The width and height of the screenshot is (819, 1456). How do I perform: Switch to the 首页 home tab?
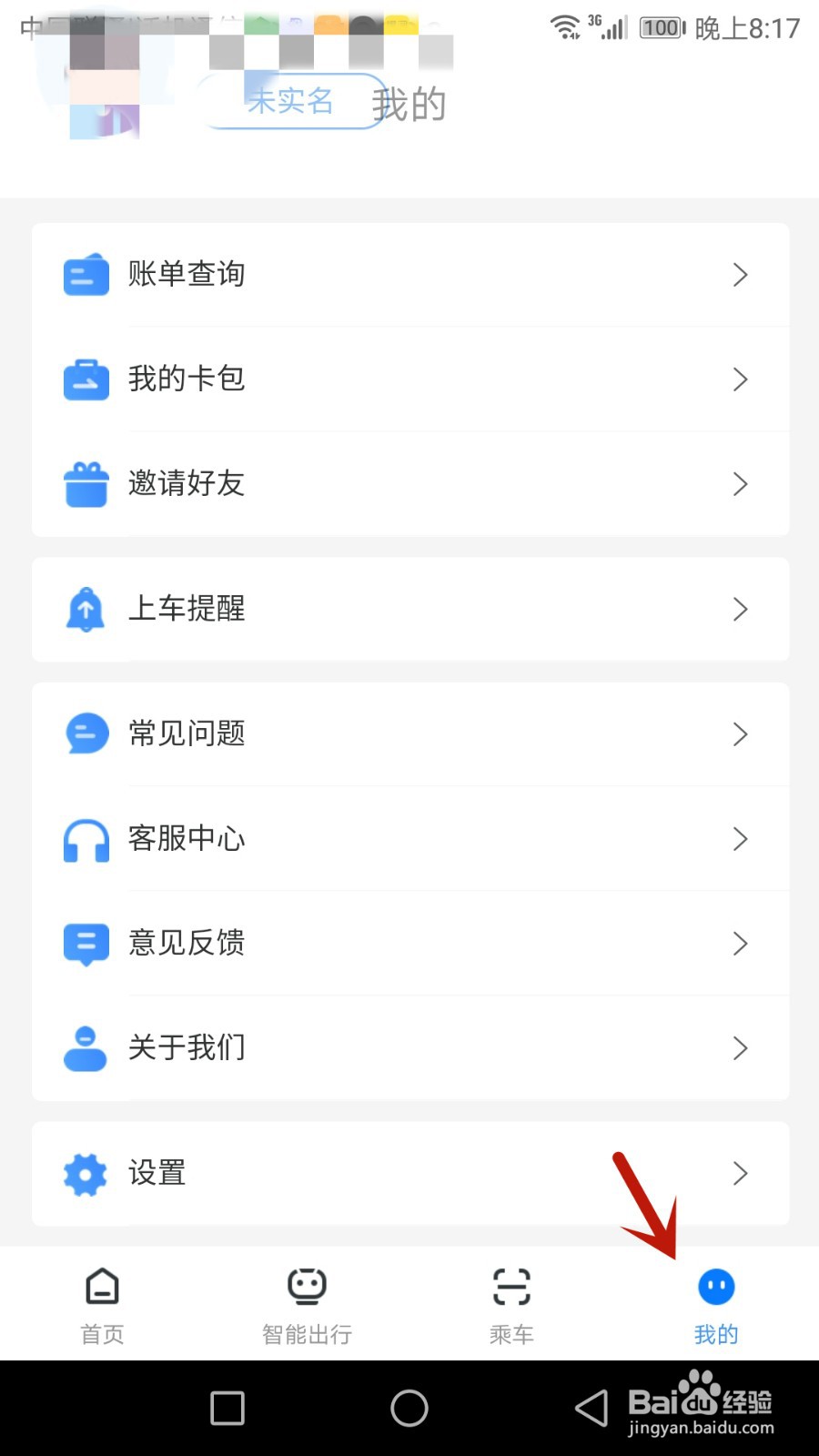(102, 1305)
